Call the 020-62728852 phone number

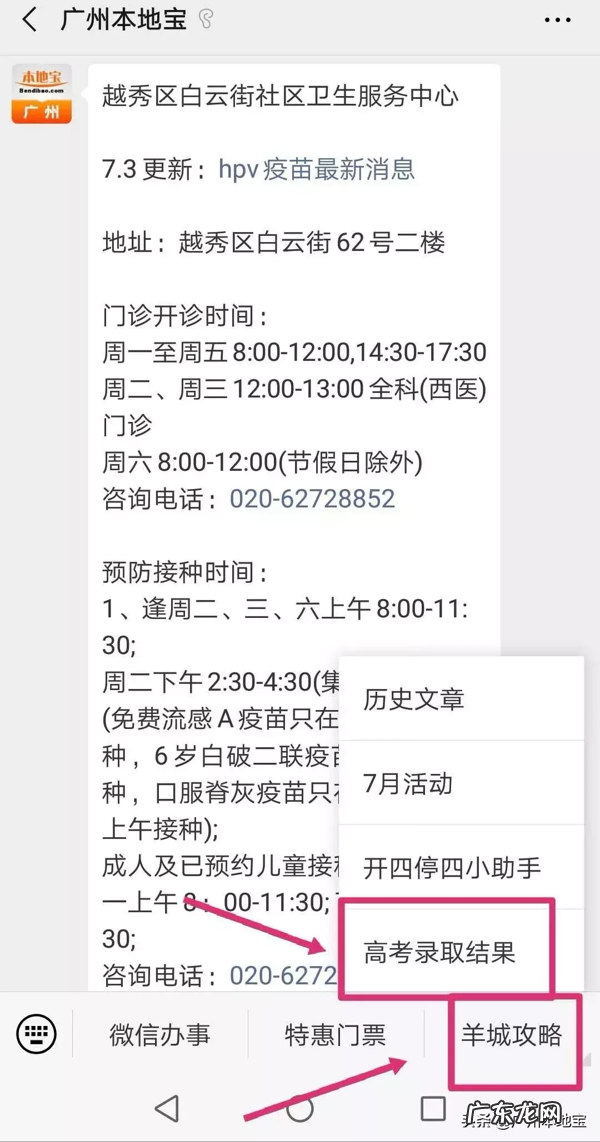point(312,498)
